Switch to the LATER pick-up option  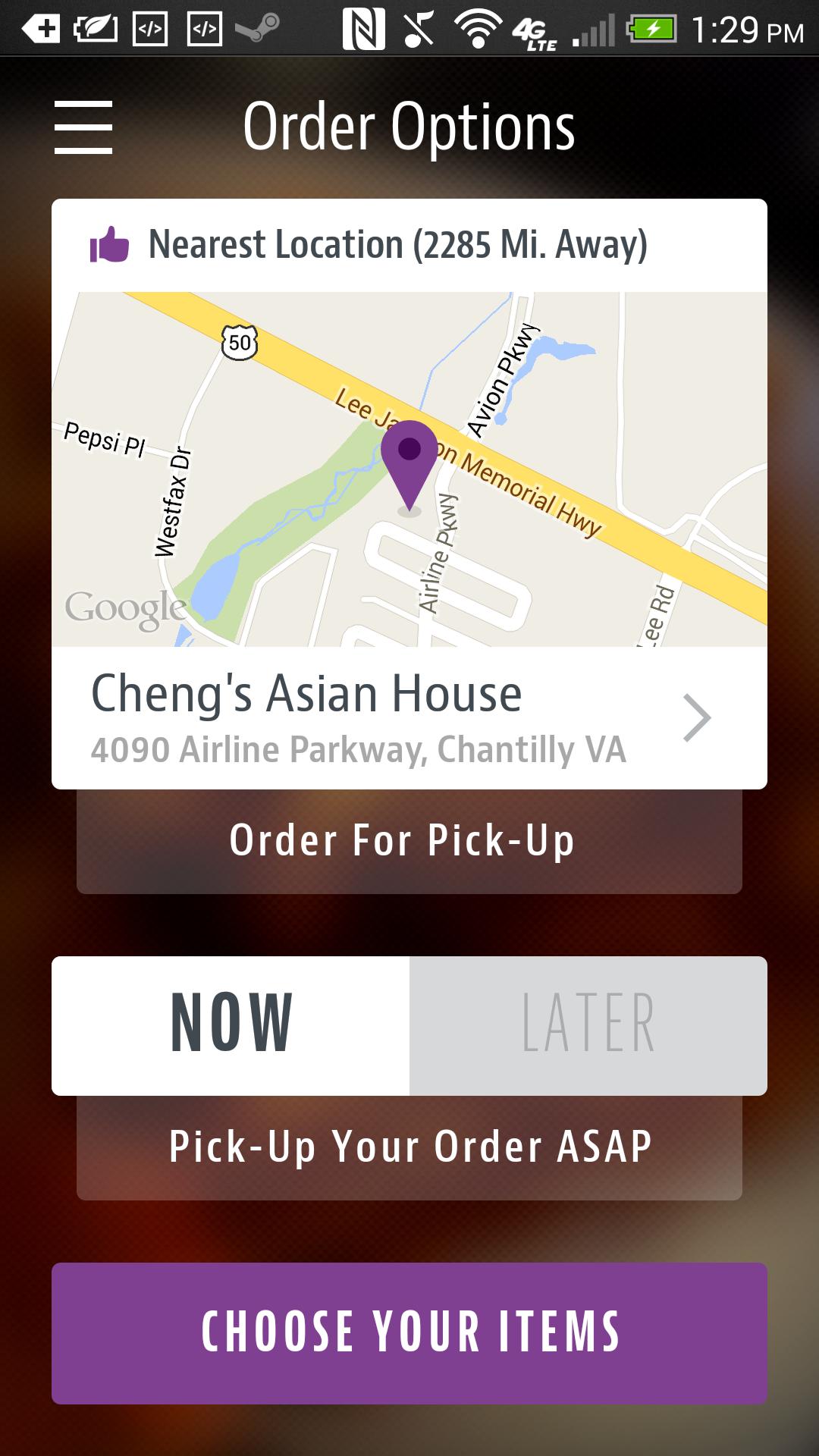pos(588,1025)
